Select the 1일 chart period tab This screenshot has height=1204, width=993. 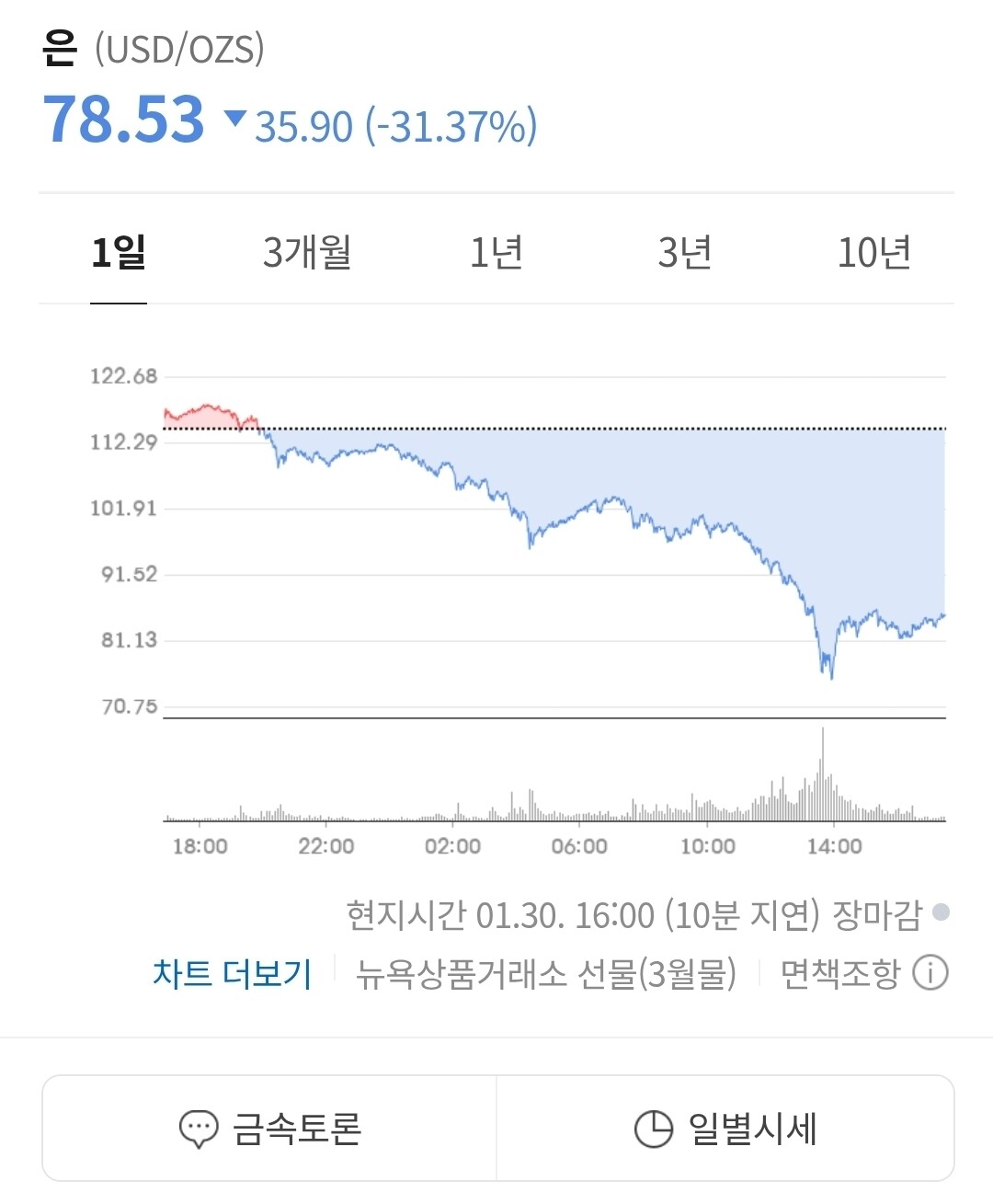point(119,252)
